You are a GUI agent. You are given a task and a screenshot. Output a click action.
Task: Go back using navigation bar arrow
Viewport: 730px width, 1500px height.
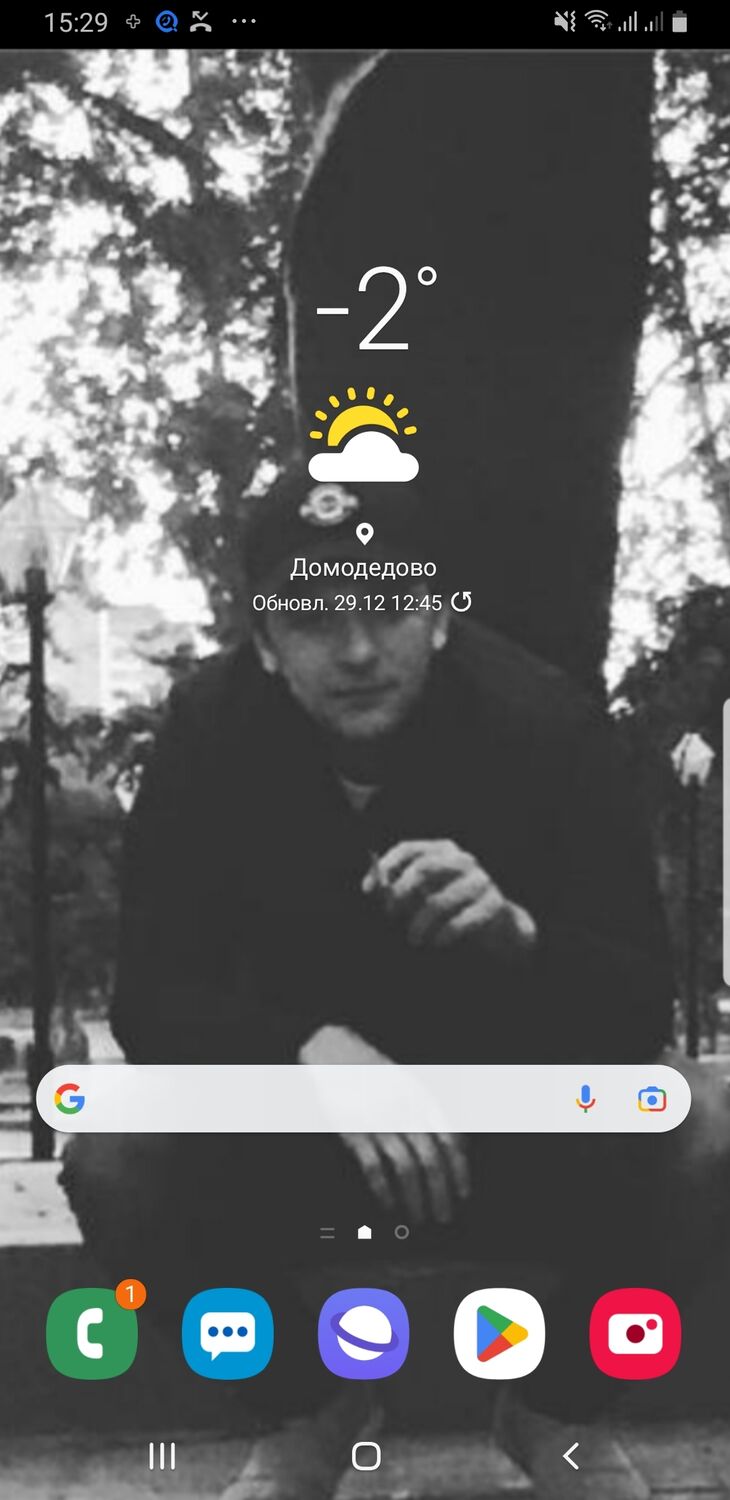point(570,1456)
